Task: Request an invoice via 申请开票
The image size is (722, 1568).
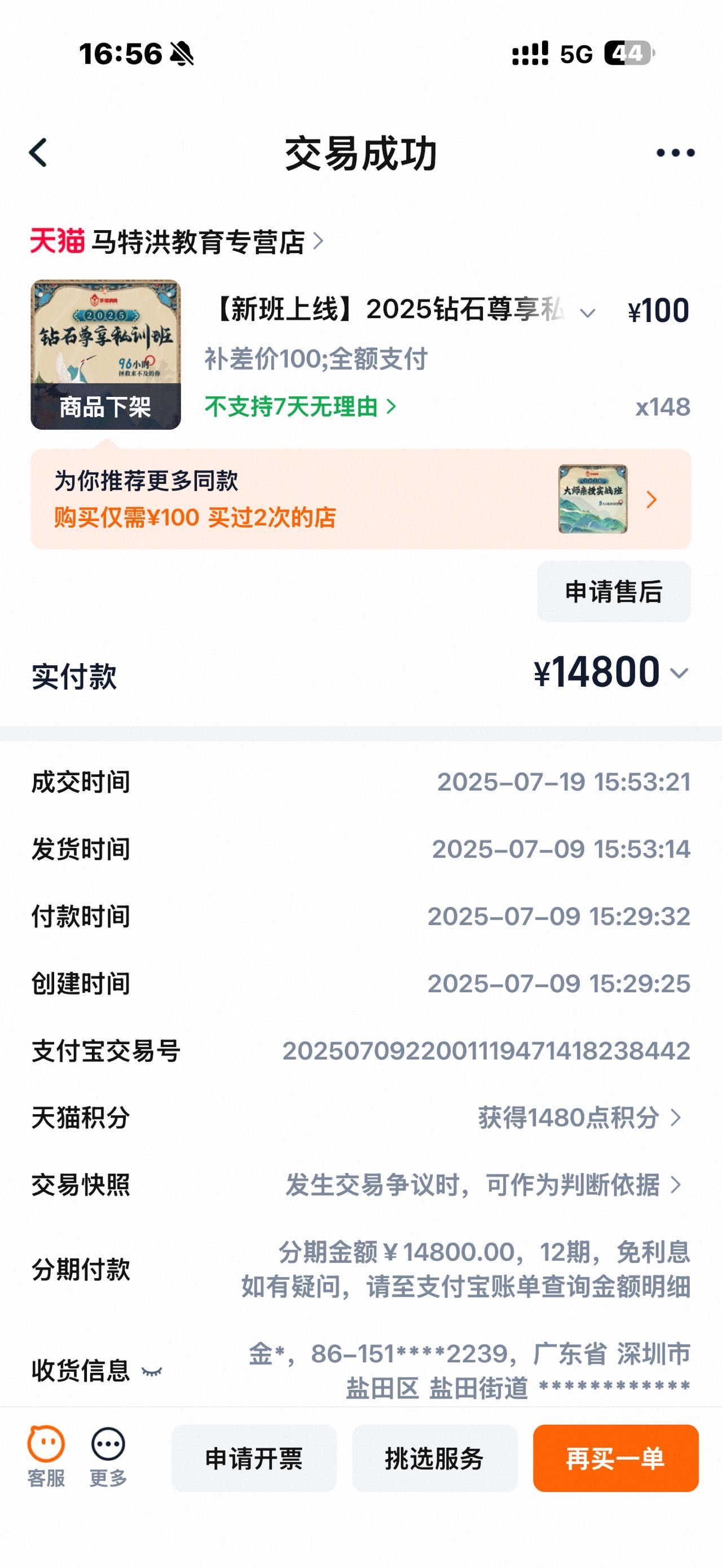Action: pos(254,1459)
